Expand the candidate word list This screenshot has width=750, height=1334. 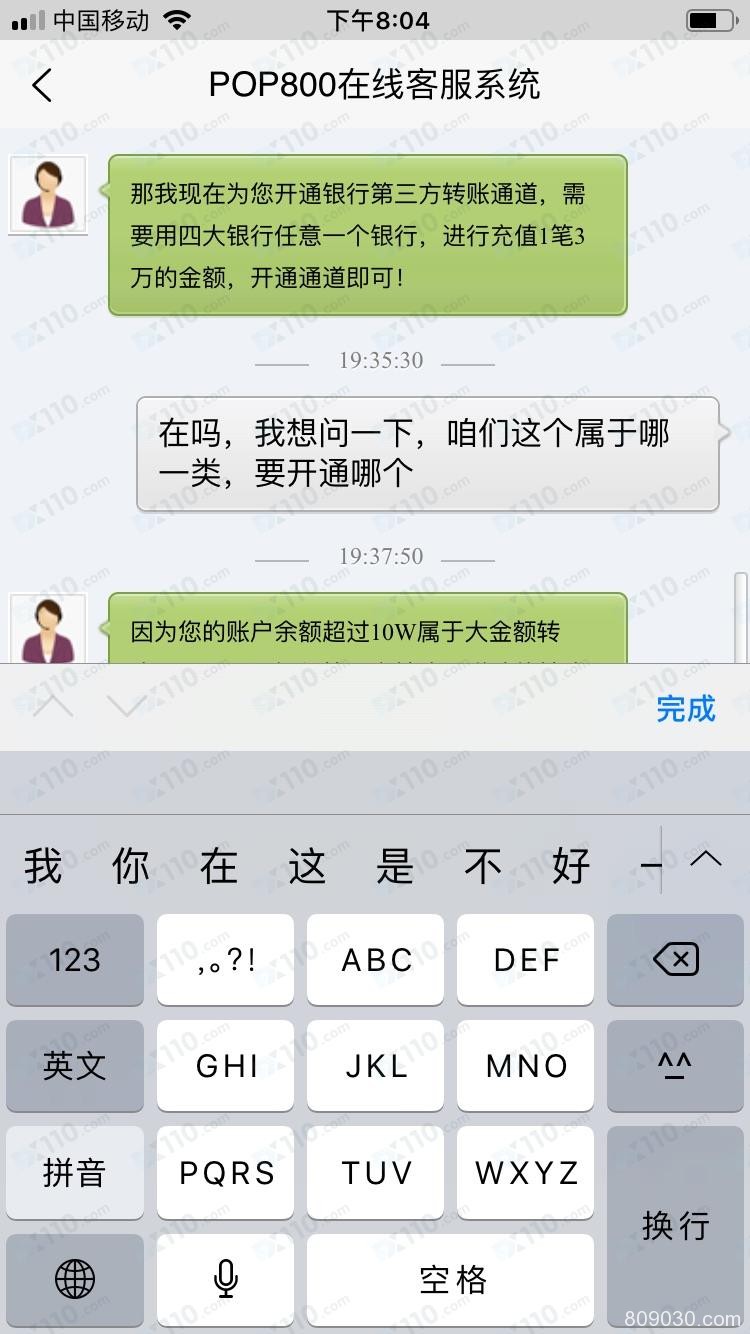tap(706, 860)
